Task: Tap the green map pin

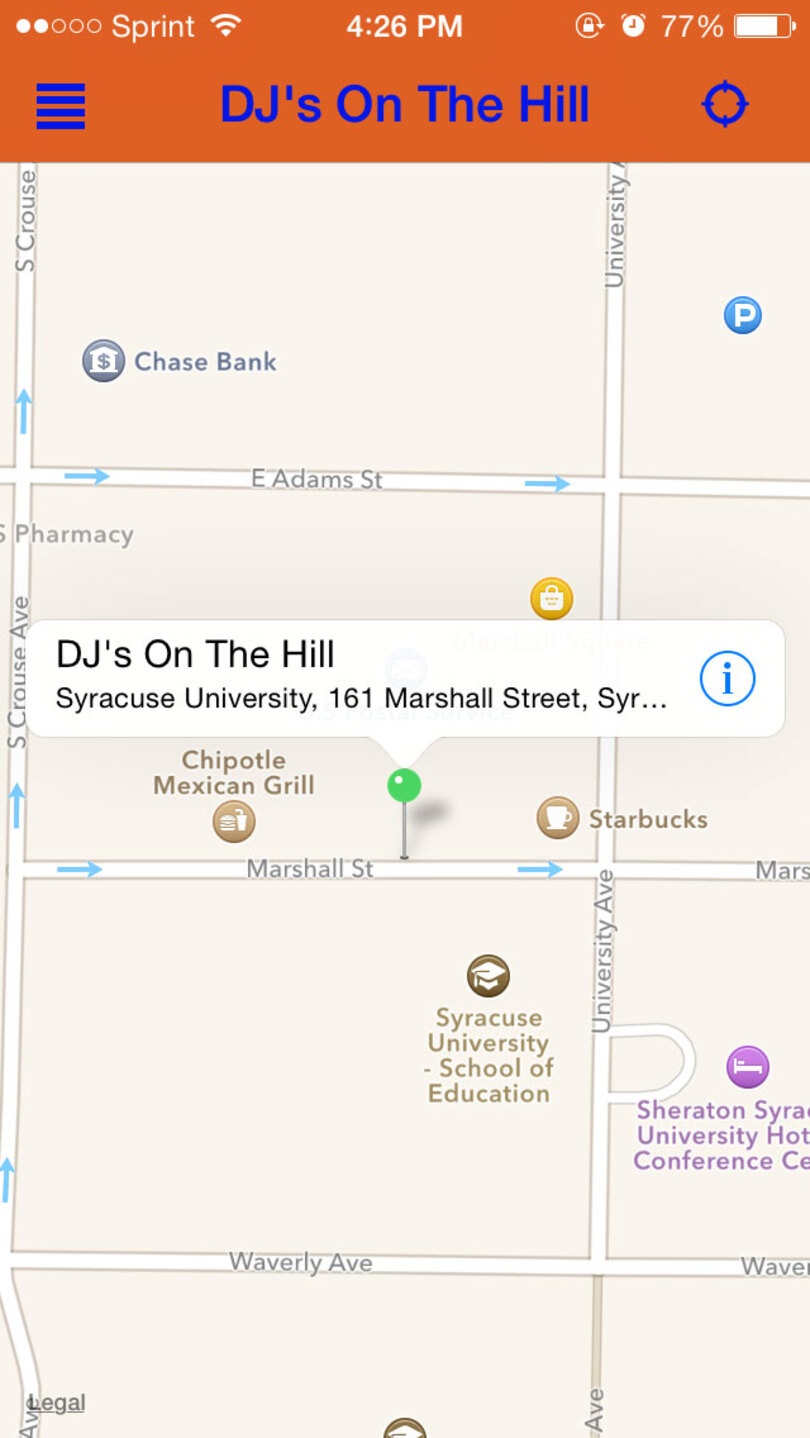Action: (x=404, y=786)
